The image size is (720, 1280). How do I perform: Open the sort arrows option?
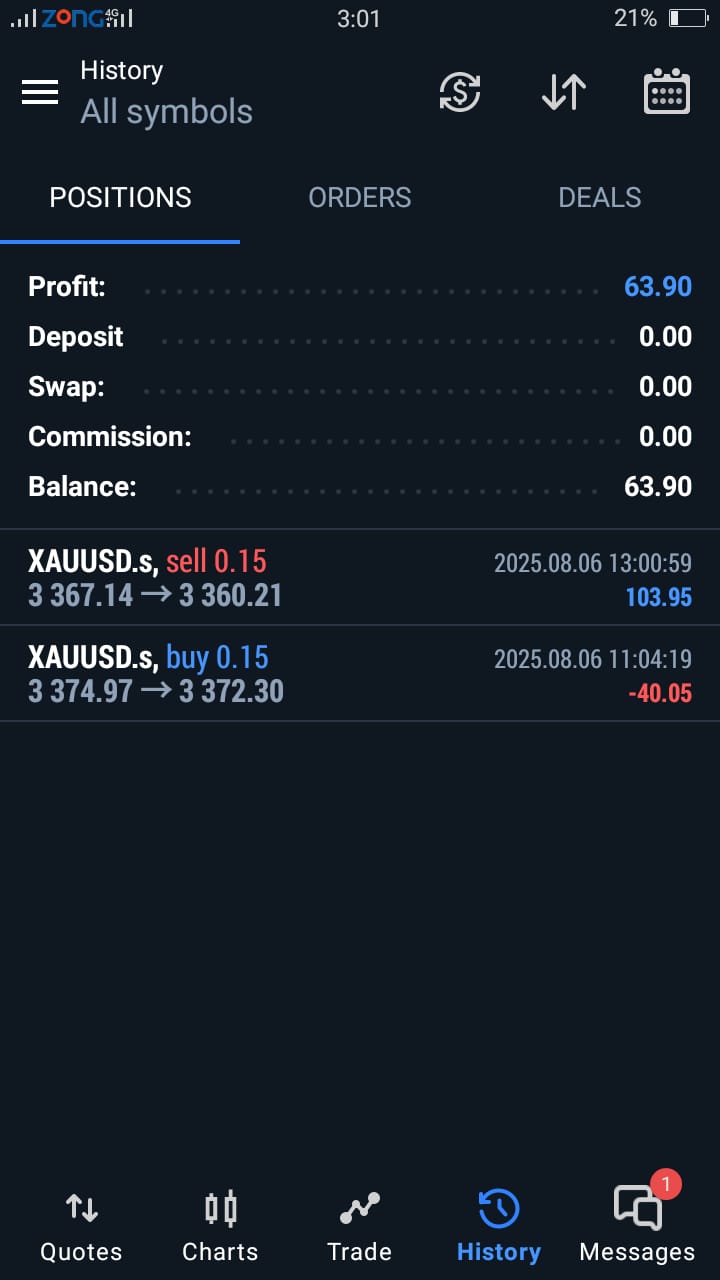pyautogui.click(x=564, y=93)
